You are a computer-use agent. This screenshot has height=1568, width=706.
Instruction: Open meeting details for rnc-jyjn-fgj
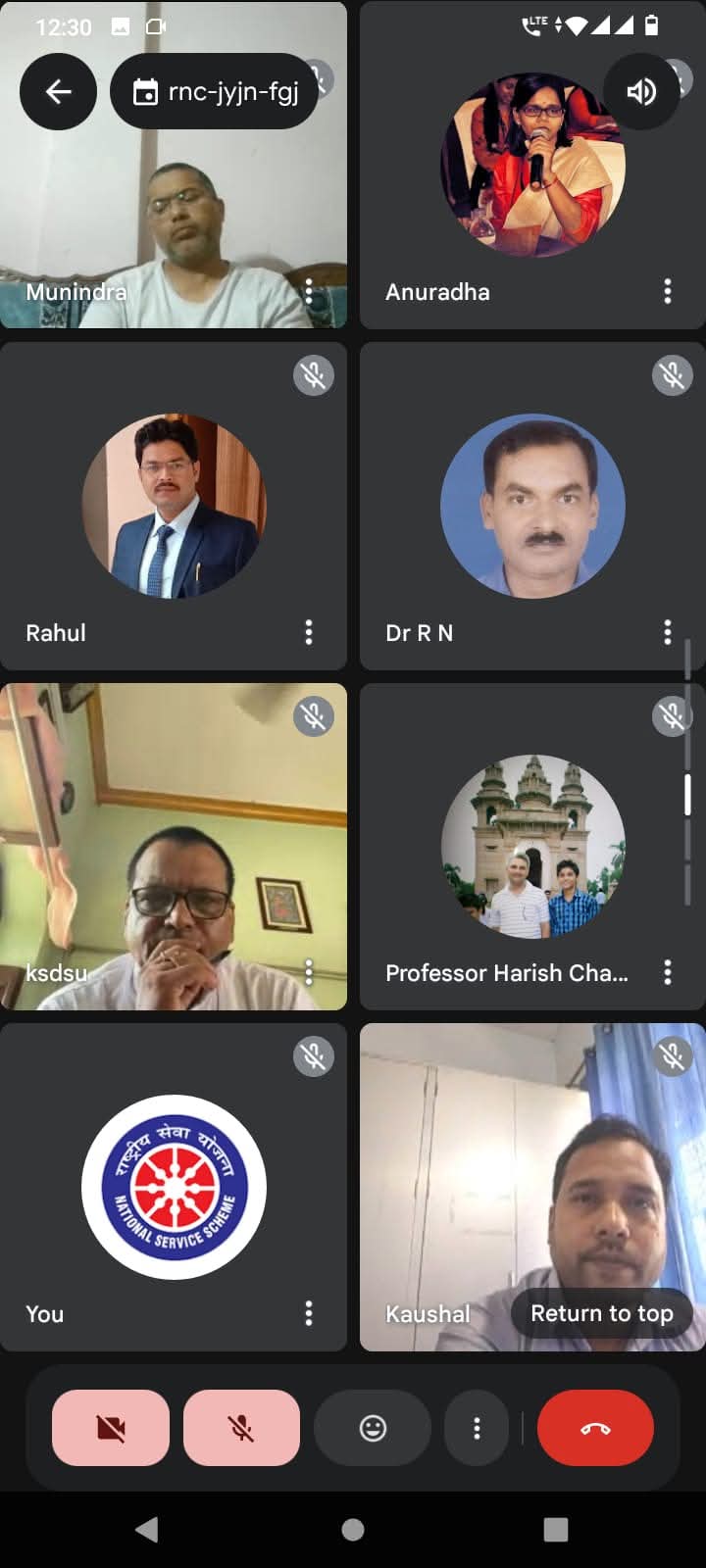215,91
